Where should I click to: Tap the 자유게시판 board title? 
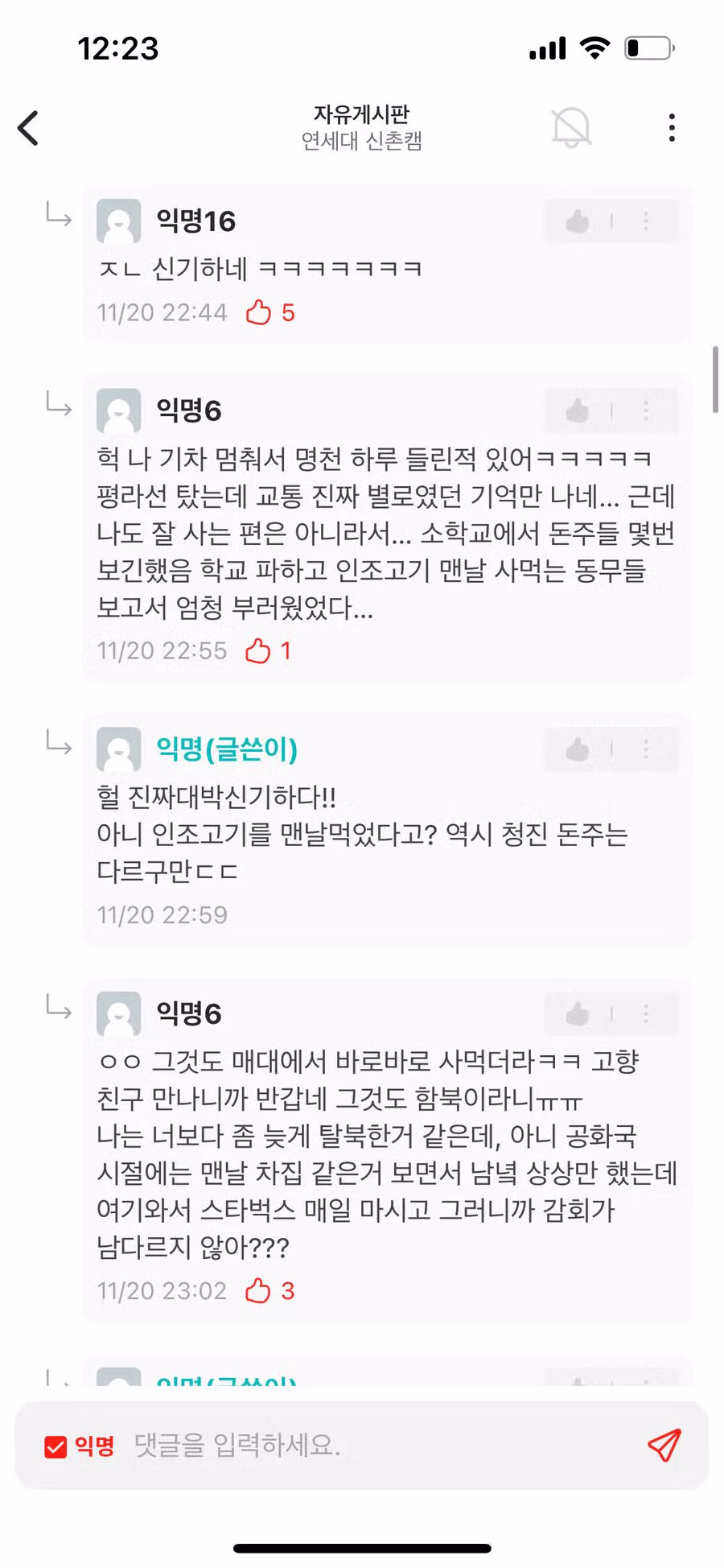(362, 114)
